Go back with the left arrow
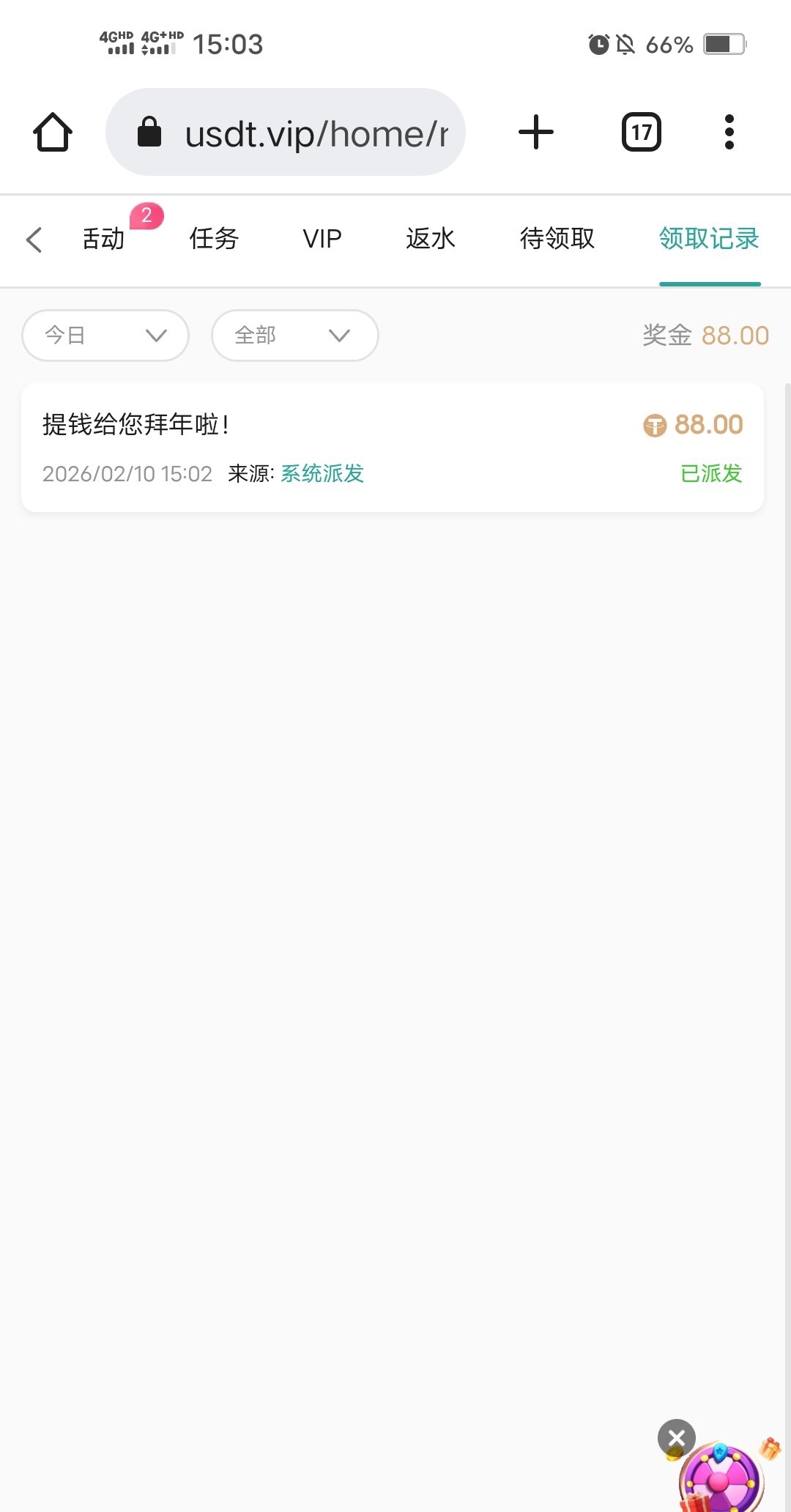The width and height of the screenshot is (791, 1512). click(x=34, y=240)
